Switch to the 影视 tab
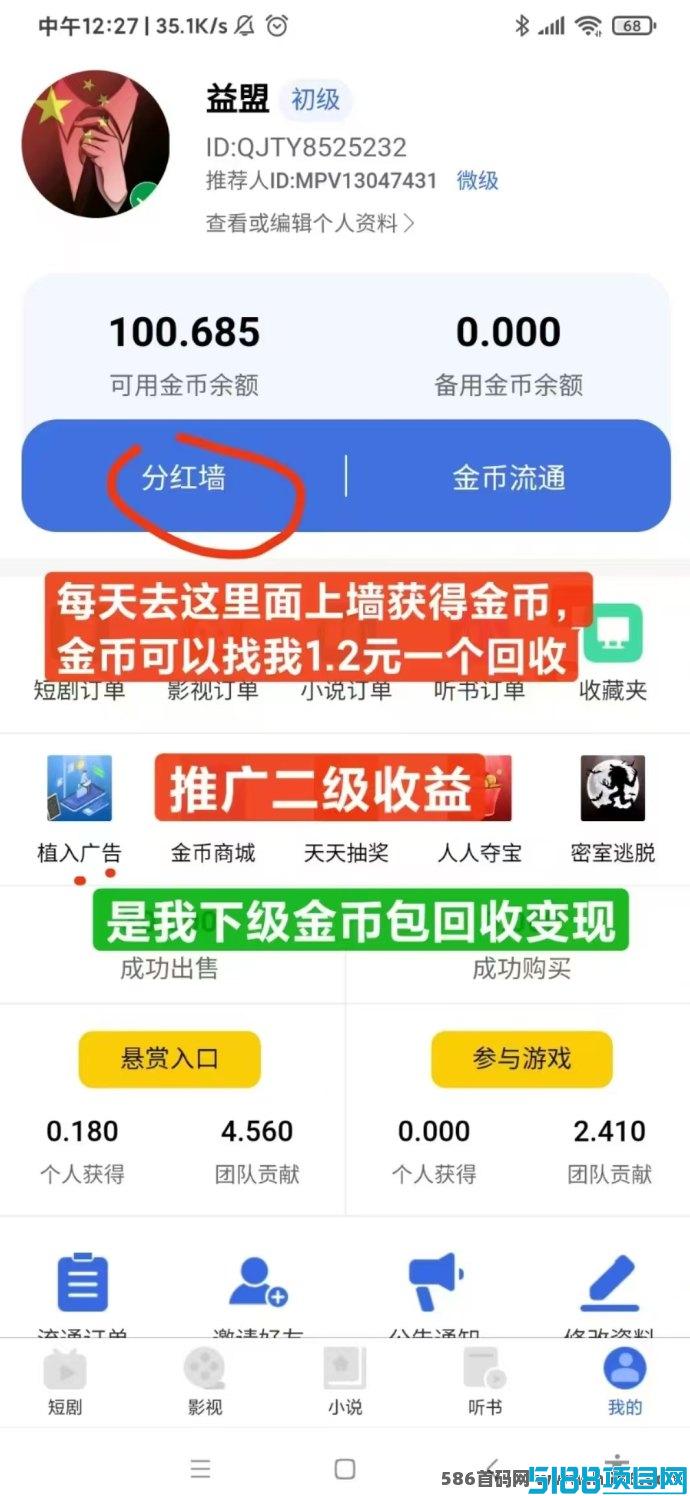This screenshot has width=690, height=1496. click(x=205, y=1381)
